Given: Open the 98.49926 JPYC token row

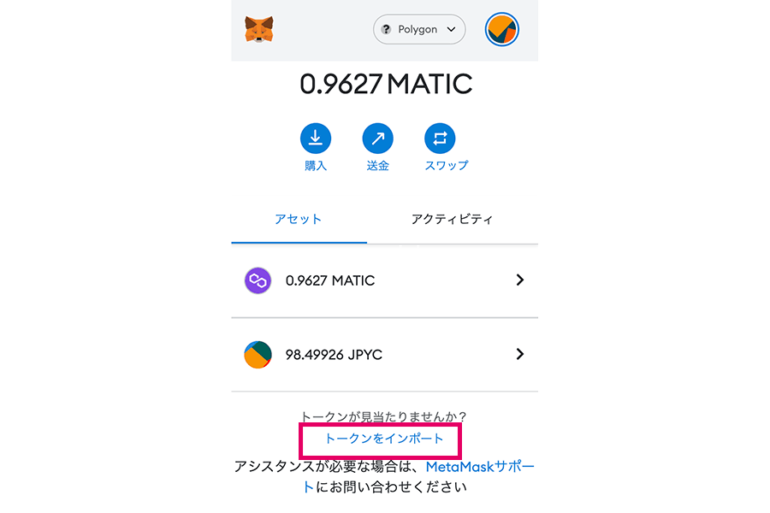Looking at the screenshot, I should [x=385, y=354].
